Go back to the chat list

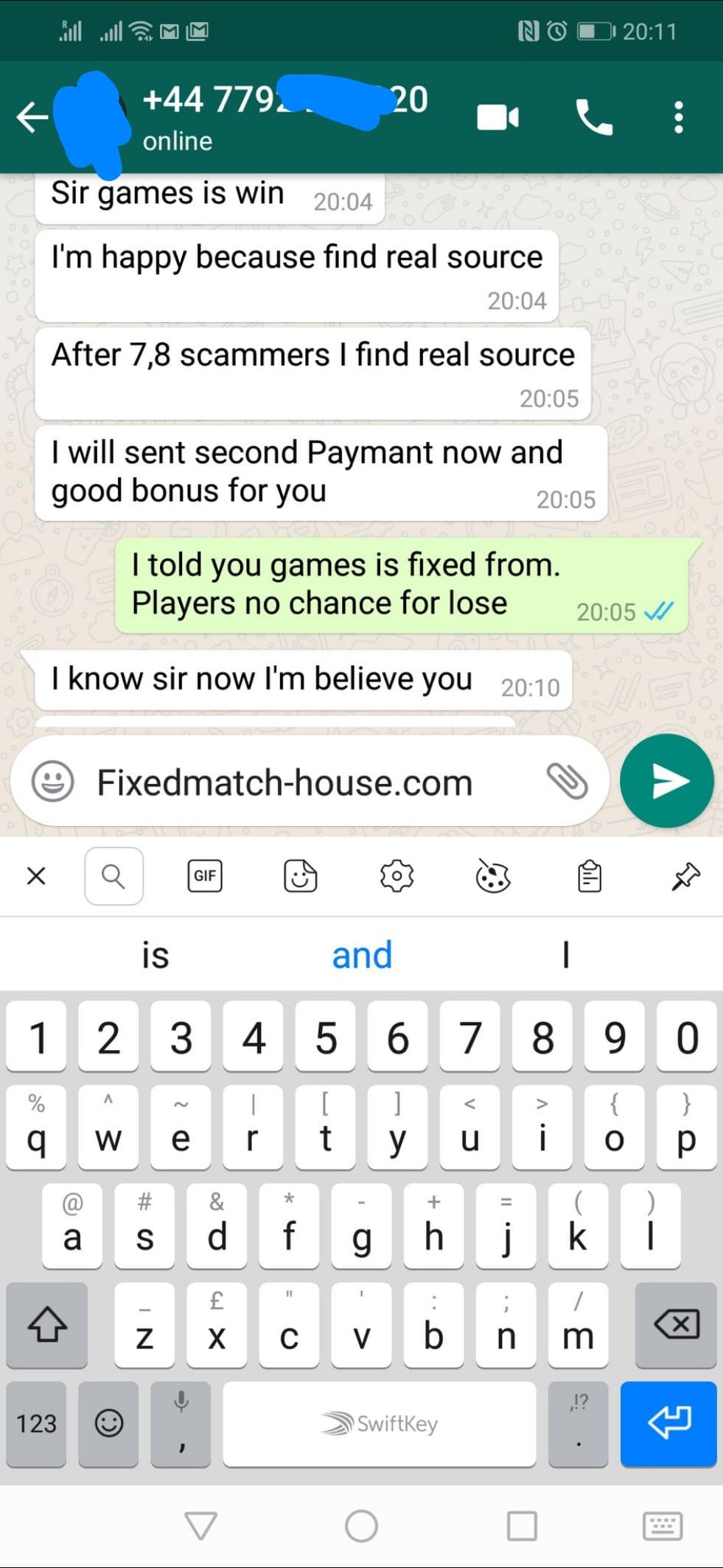point(32,117)
